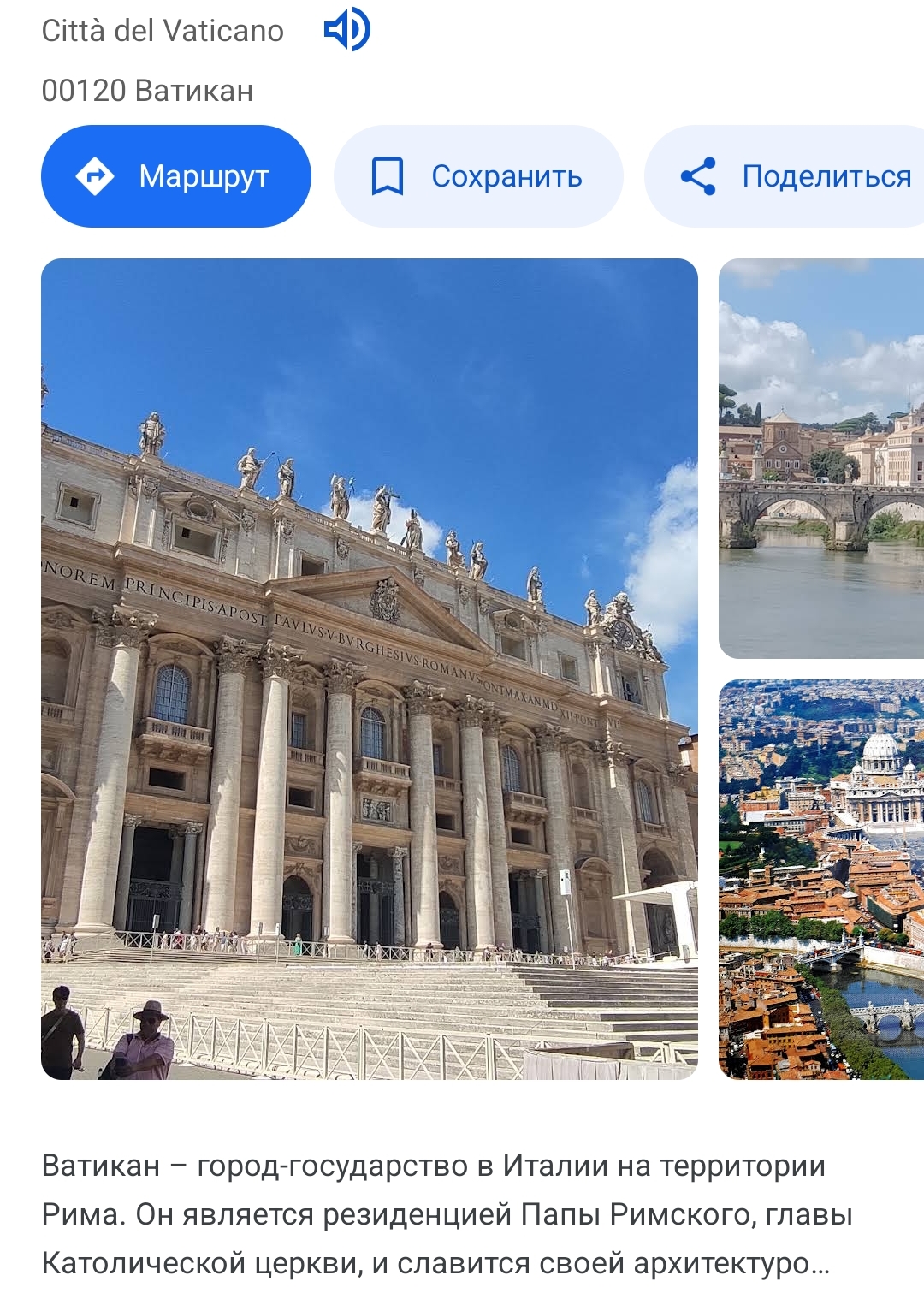Tap the Маршрут directions button
Image resolution: width=924 pixels, height=1305 pixels.
[x=176, y=176]
